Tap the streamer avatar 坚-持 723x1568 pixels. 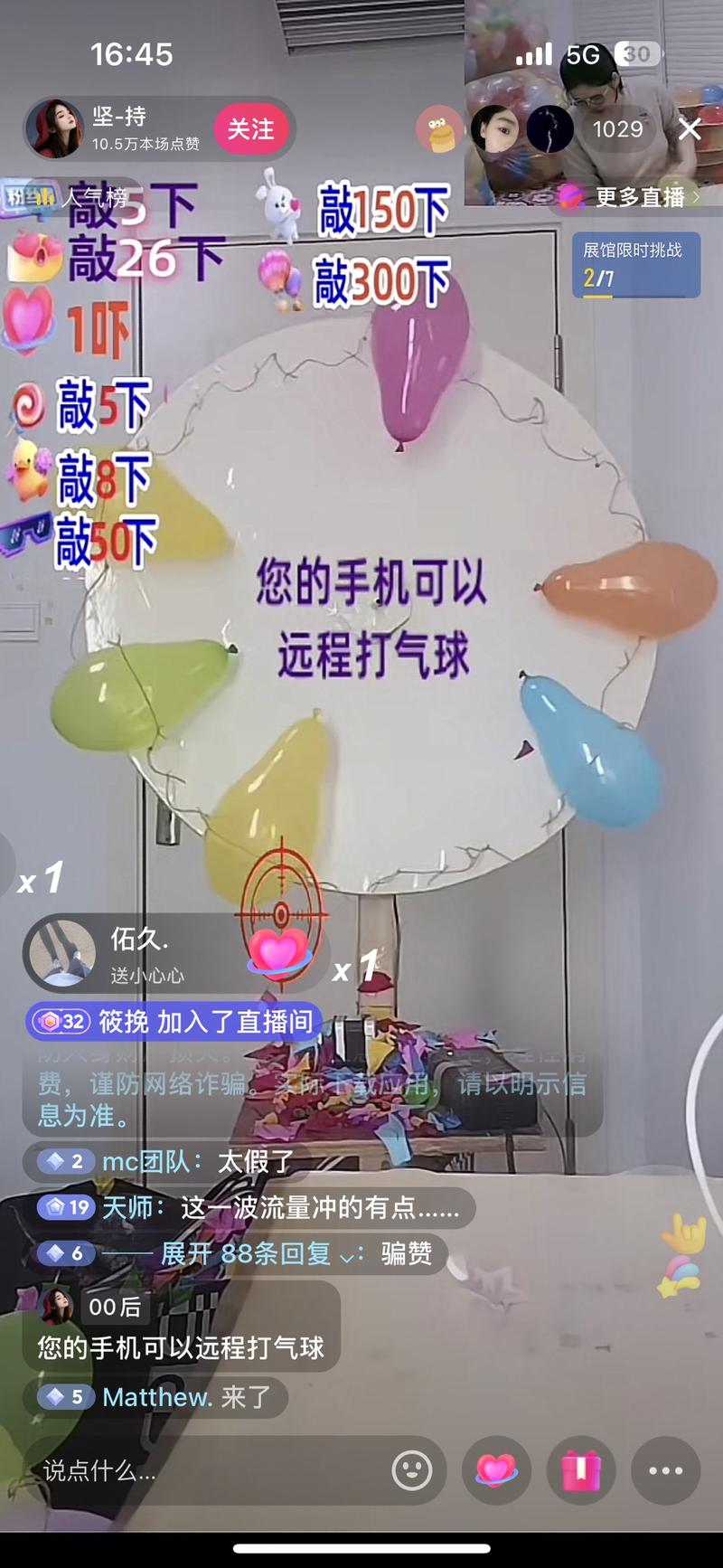[x=56, y=129]
